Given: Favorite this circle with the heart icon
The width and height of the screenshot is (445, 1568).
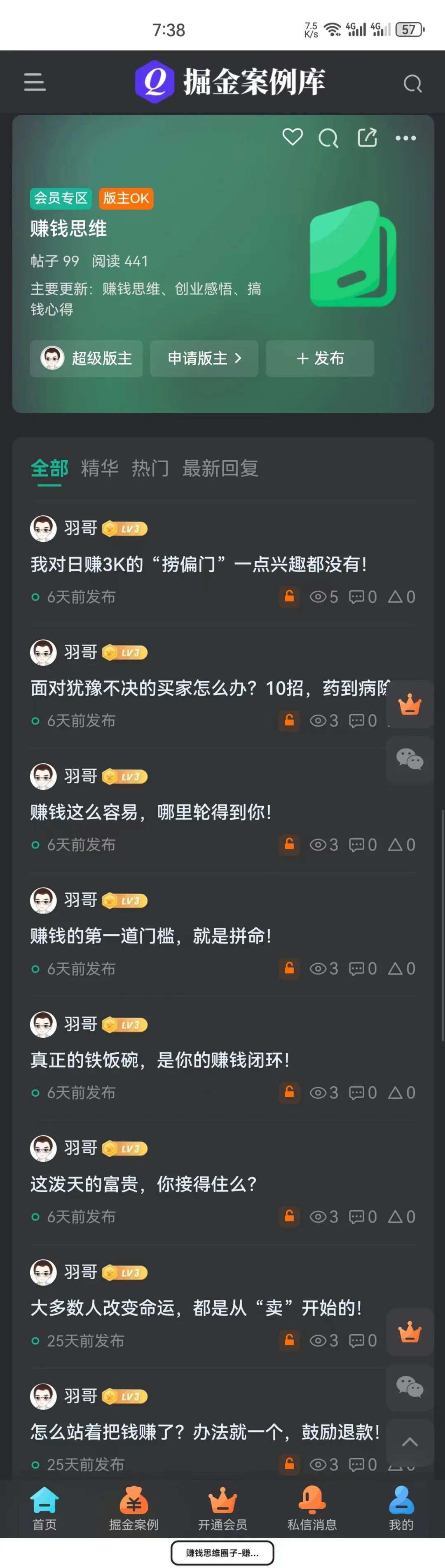Looking at the screenshot, I should (x=293, y=137).
